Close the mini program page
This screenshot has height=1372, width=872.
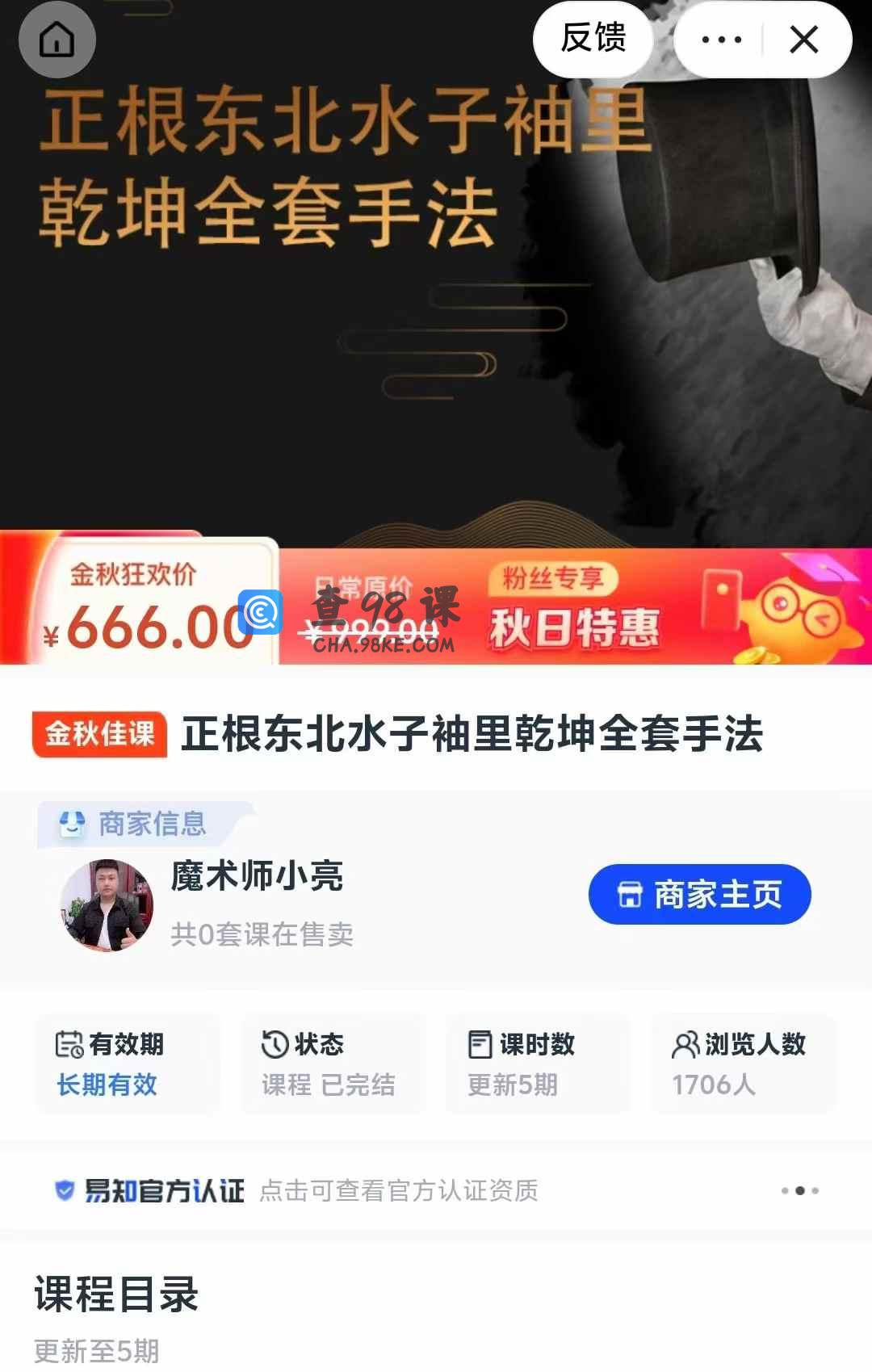pyautogui.click(x=804, y=40)
